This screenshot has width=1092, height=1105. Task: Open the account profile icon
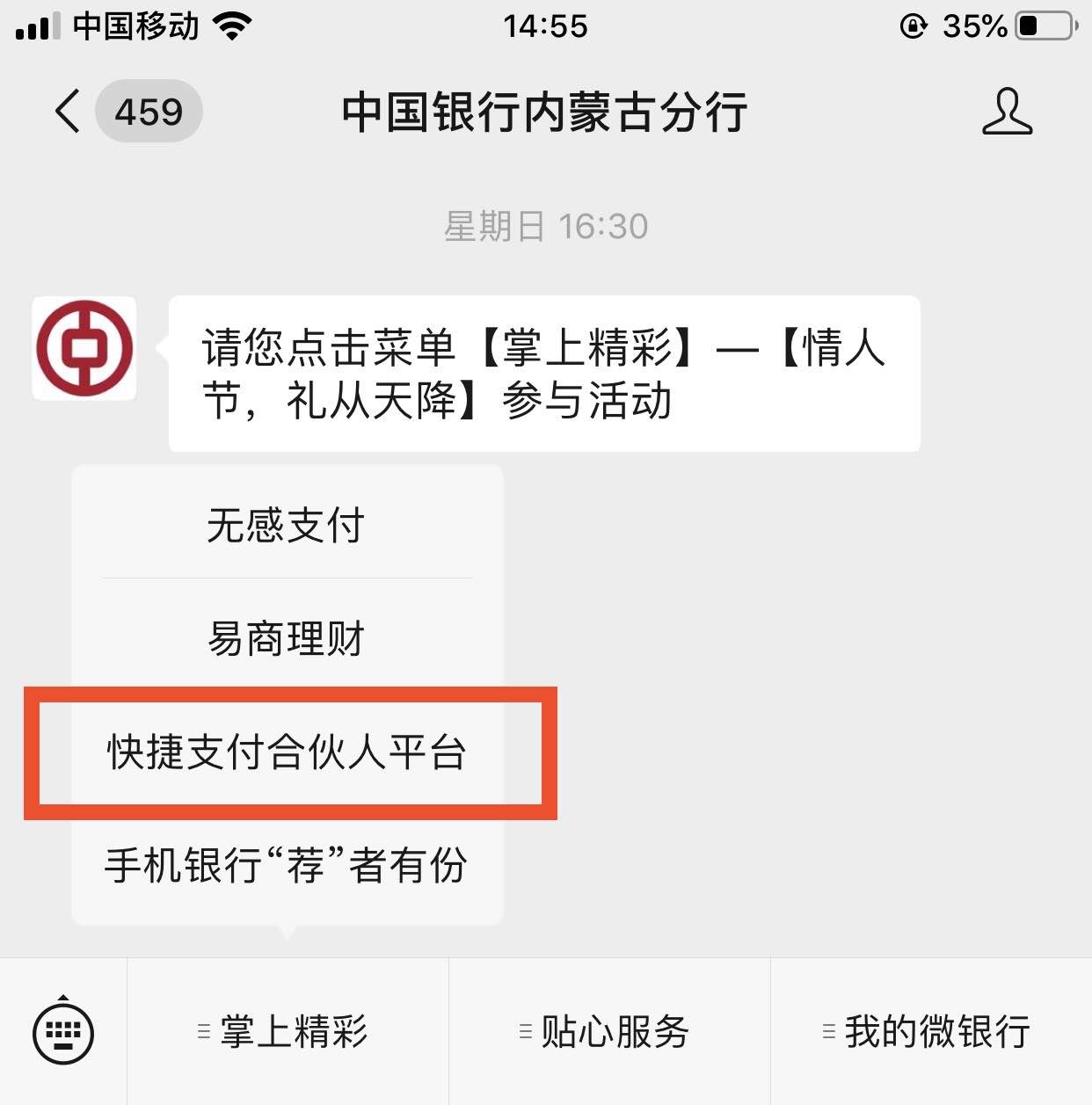[x=1007, y=112]
